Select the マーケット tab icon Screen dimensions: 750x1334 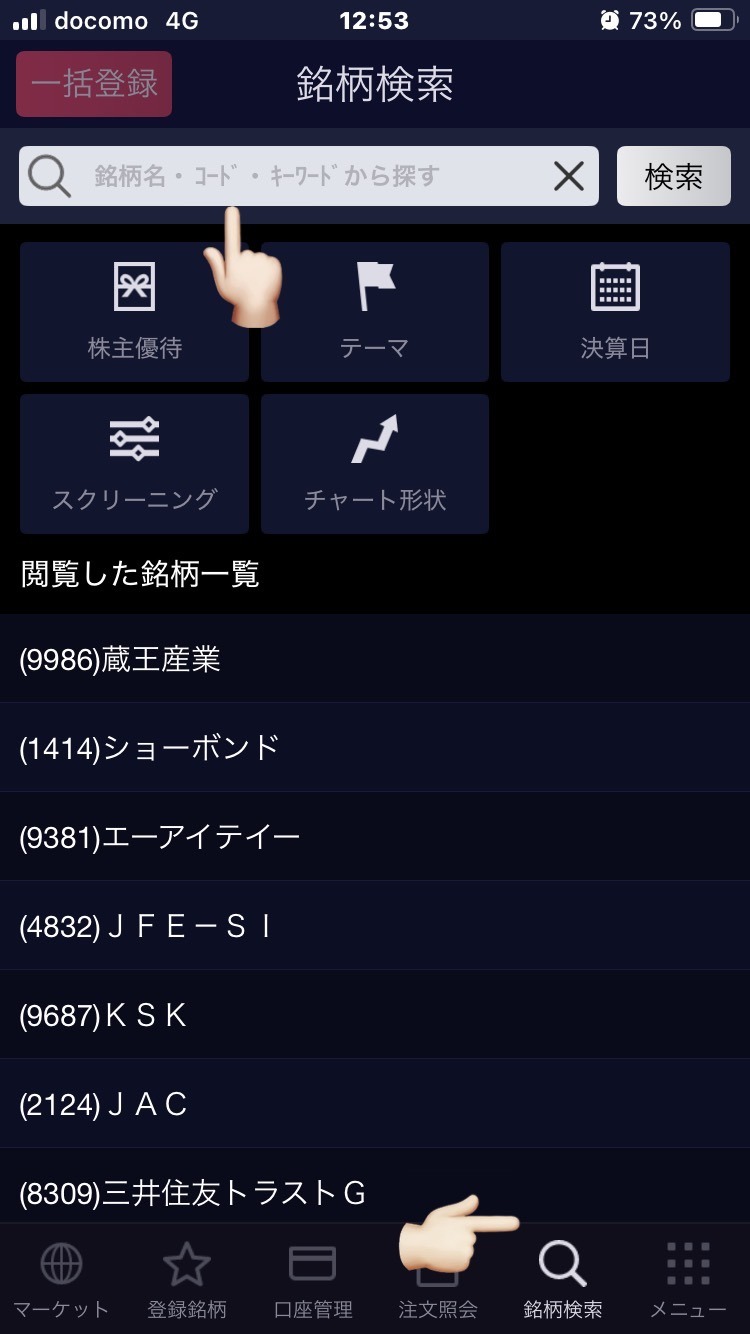click(x=61, y=1275)
